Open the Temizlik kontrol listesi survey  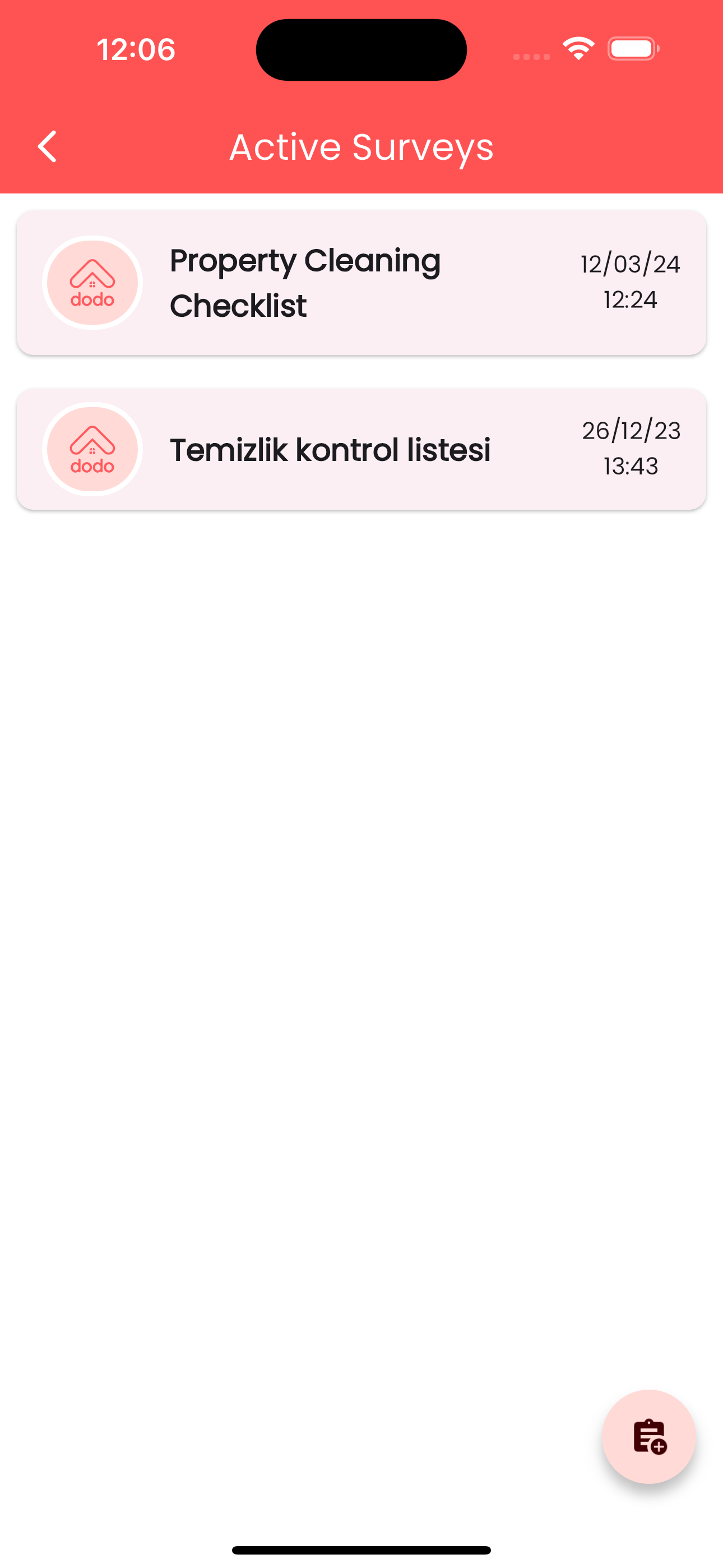tap(361, 449)
